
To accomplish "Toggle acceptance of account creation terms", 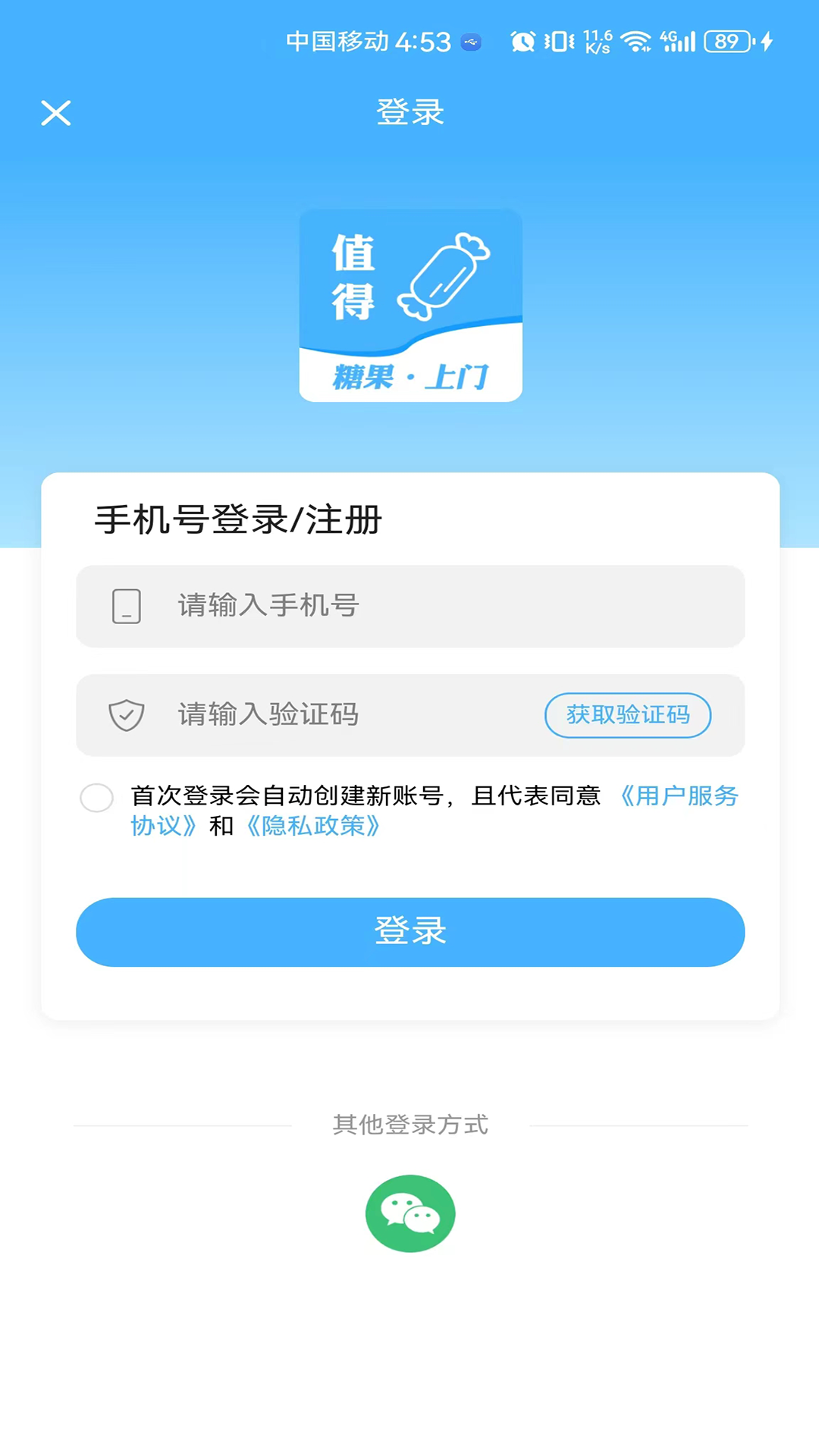I will 97,799.
